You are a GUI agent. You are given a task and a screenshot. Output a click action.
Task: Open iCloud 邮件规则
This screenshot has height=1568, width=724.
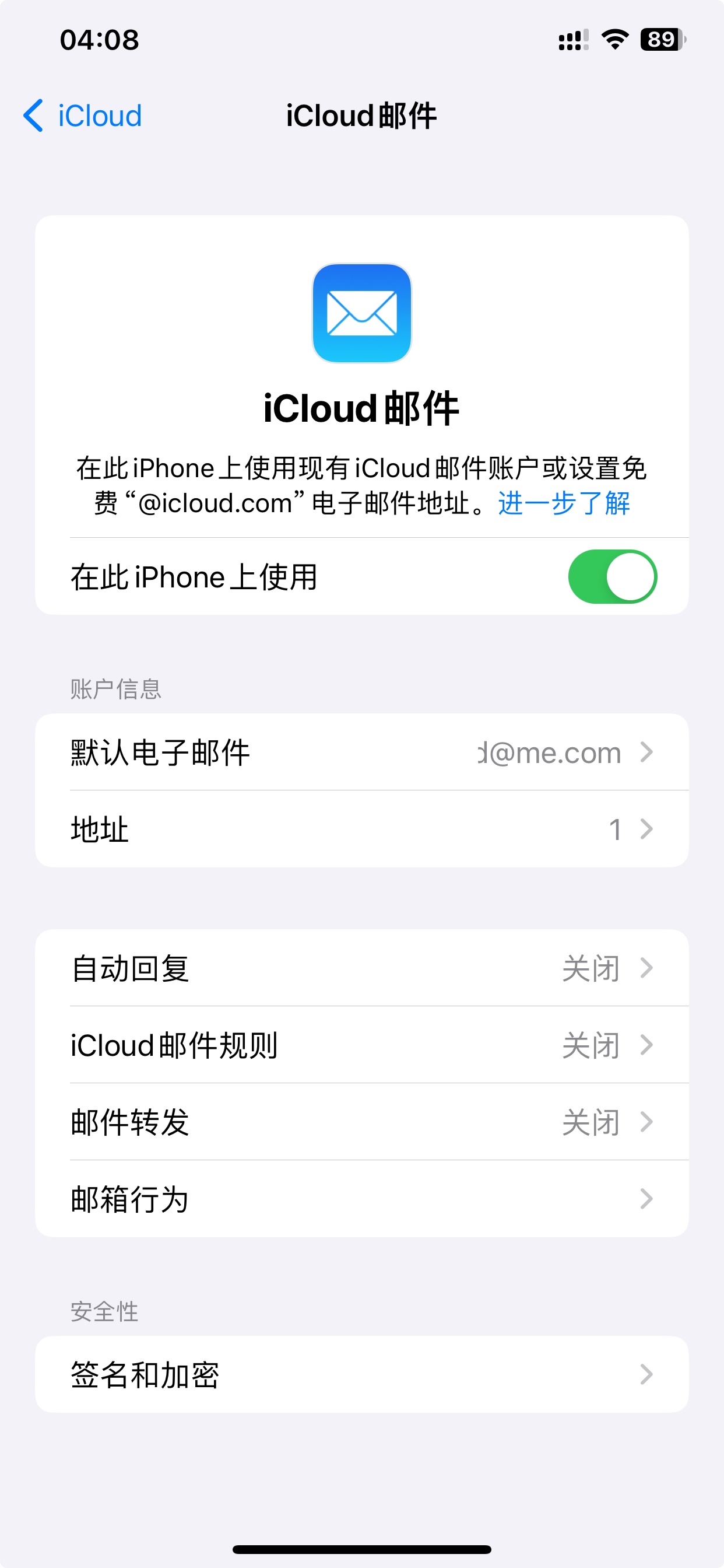point(361,1045)
